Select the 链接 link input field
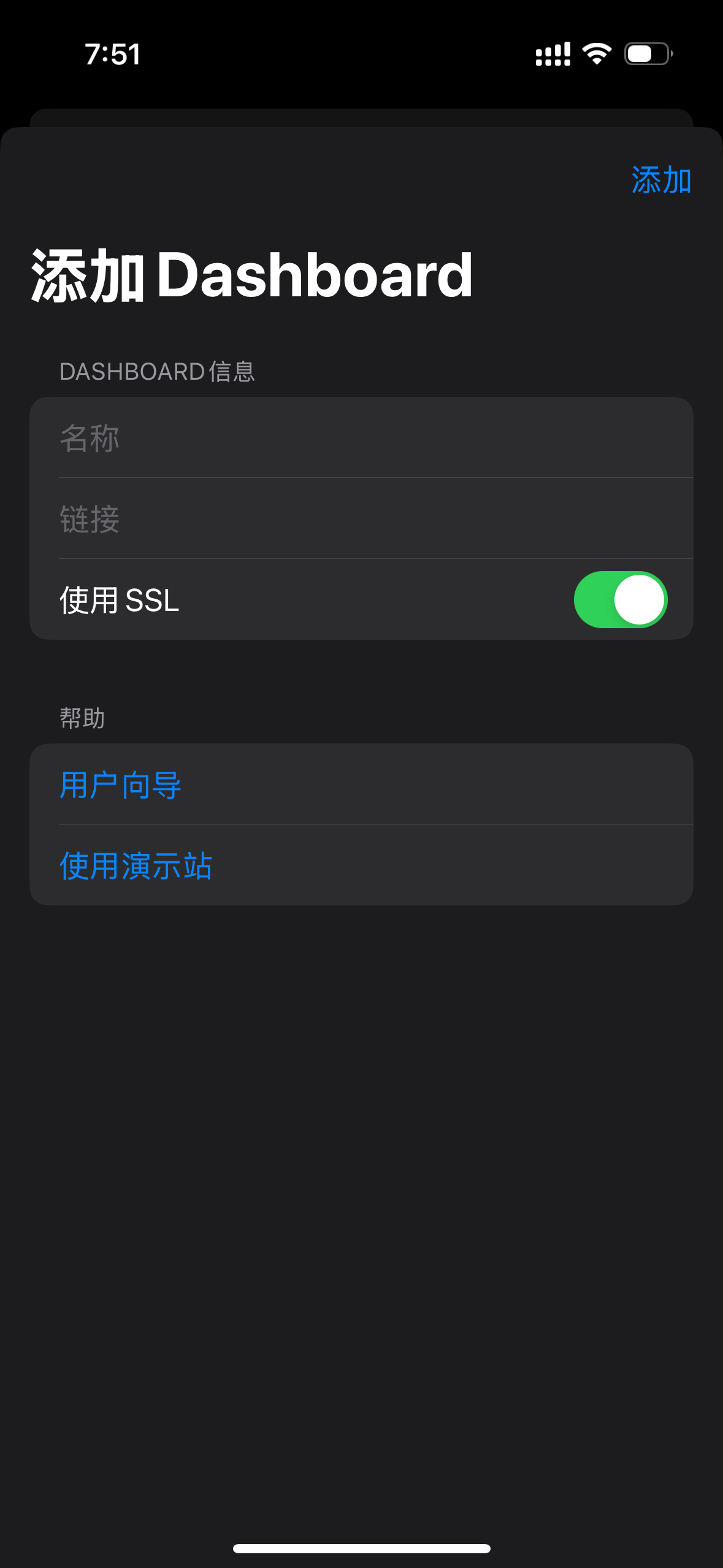Image resolution: width=723 pixels, height=1568 pixels. 361,518
